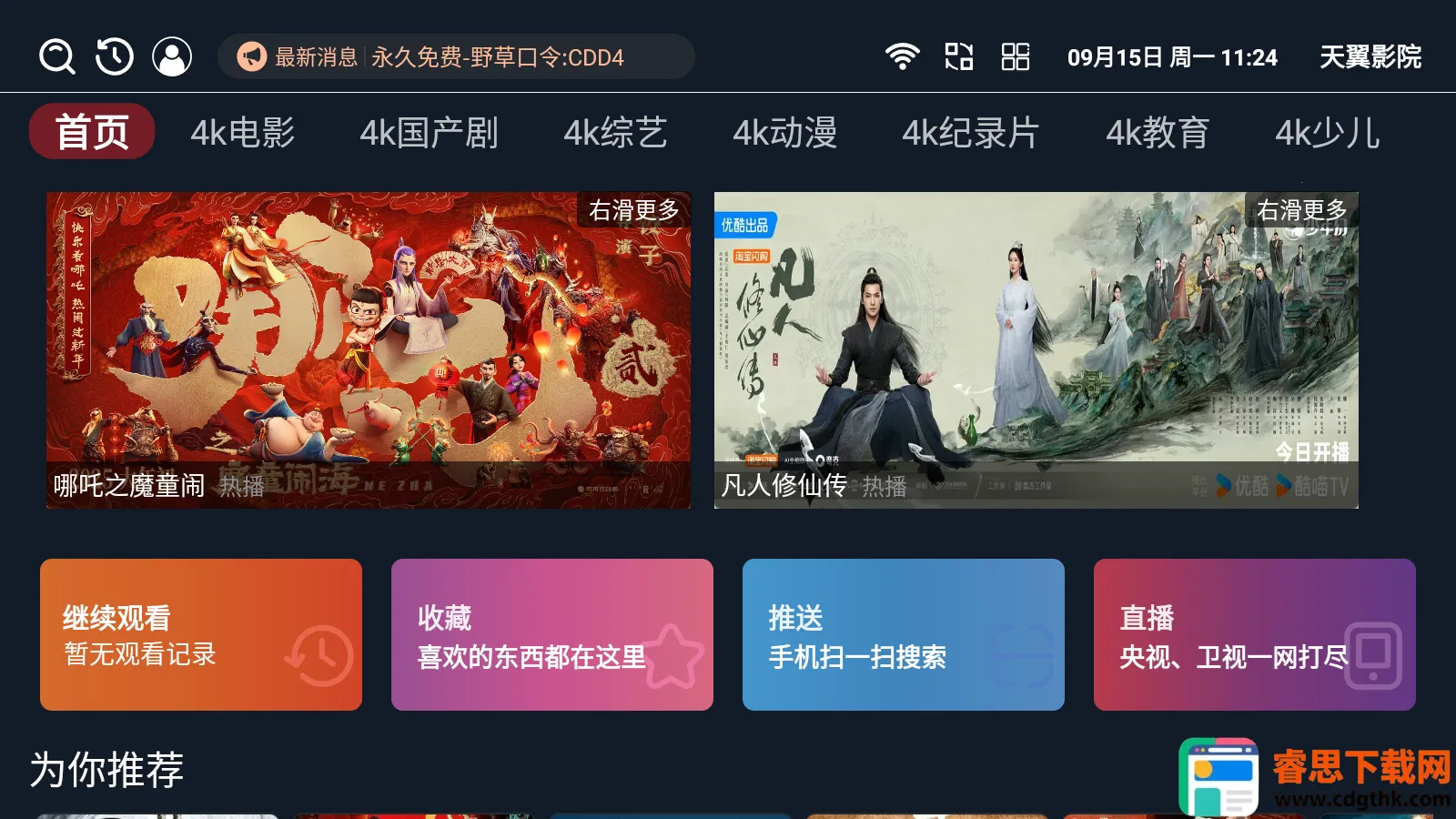Open the 收藏 favorites card
1456x819 pixels.
552,635
